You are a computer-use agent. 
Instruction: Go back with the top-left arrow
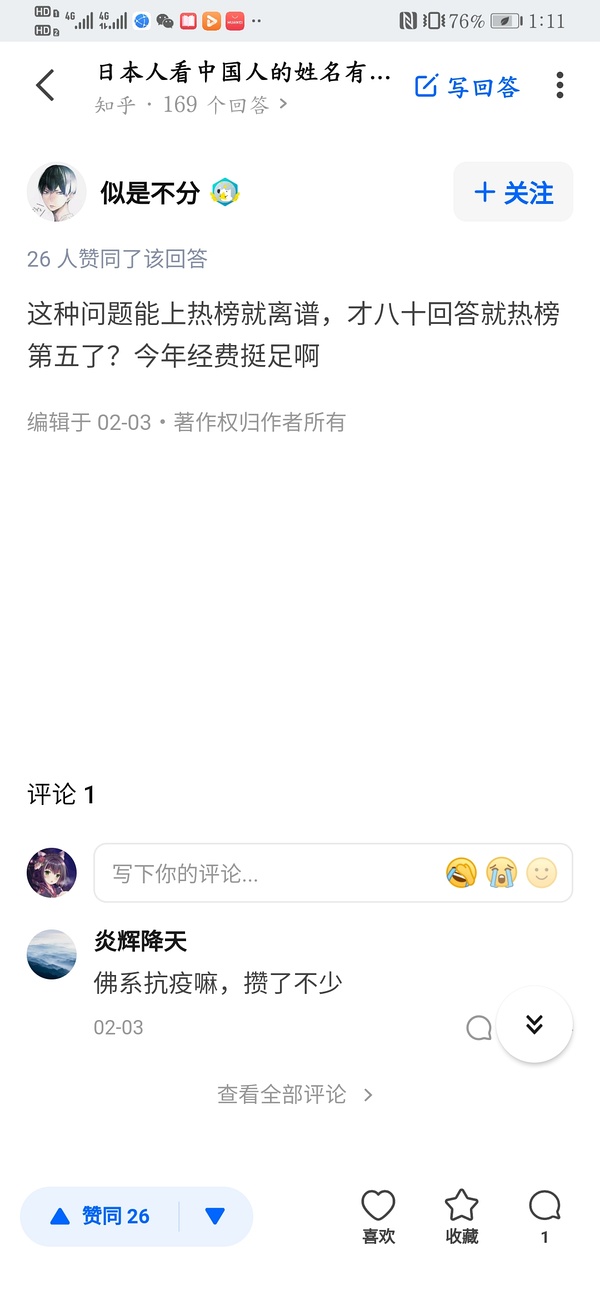pos(45,86)
